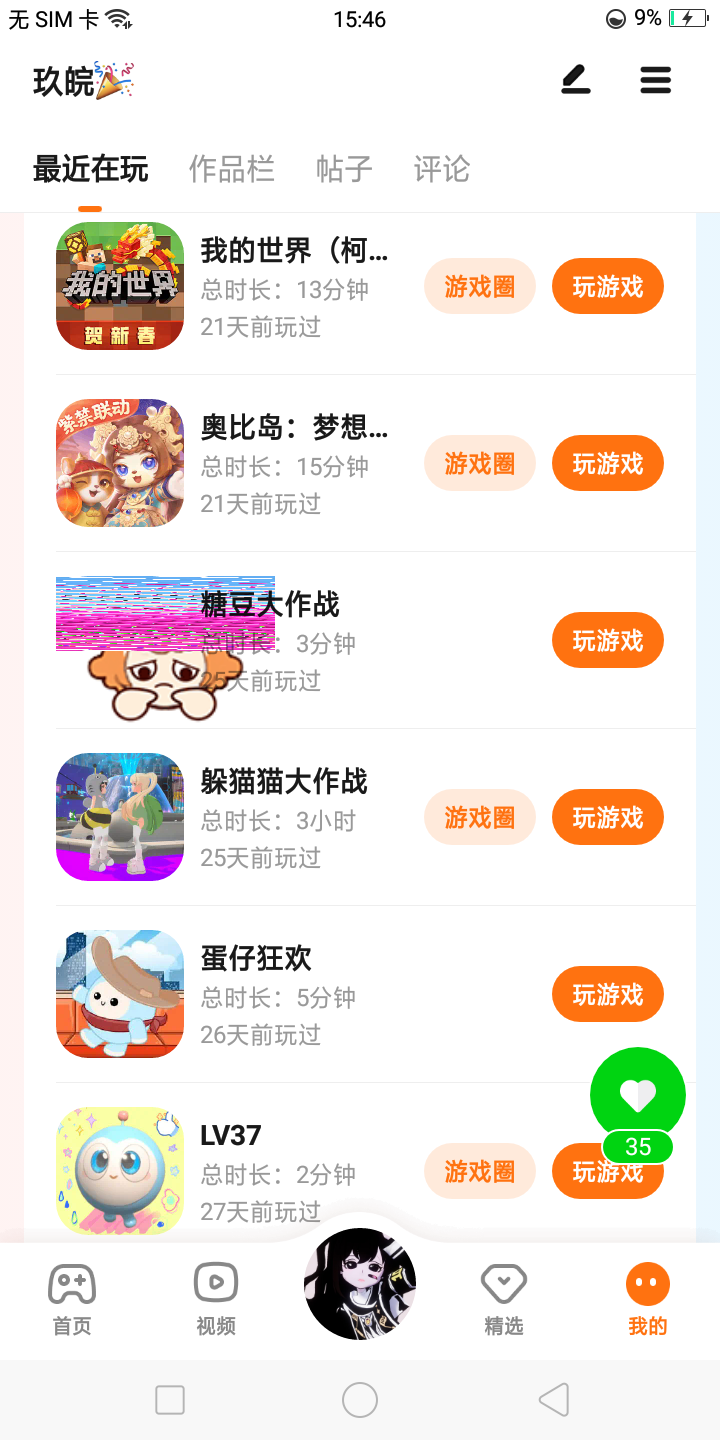Open the 精选 tab
The height and width of the screenshot is (1440, 720).
(504, 1299)
